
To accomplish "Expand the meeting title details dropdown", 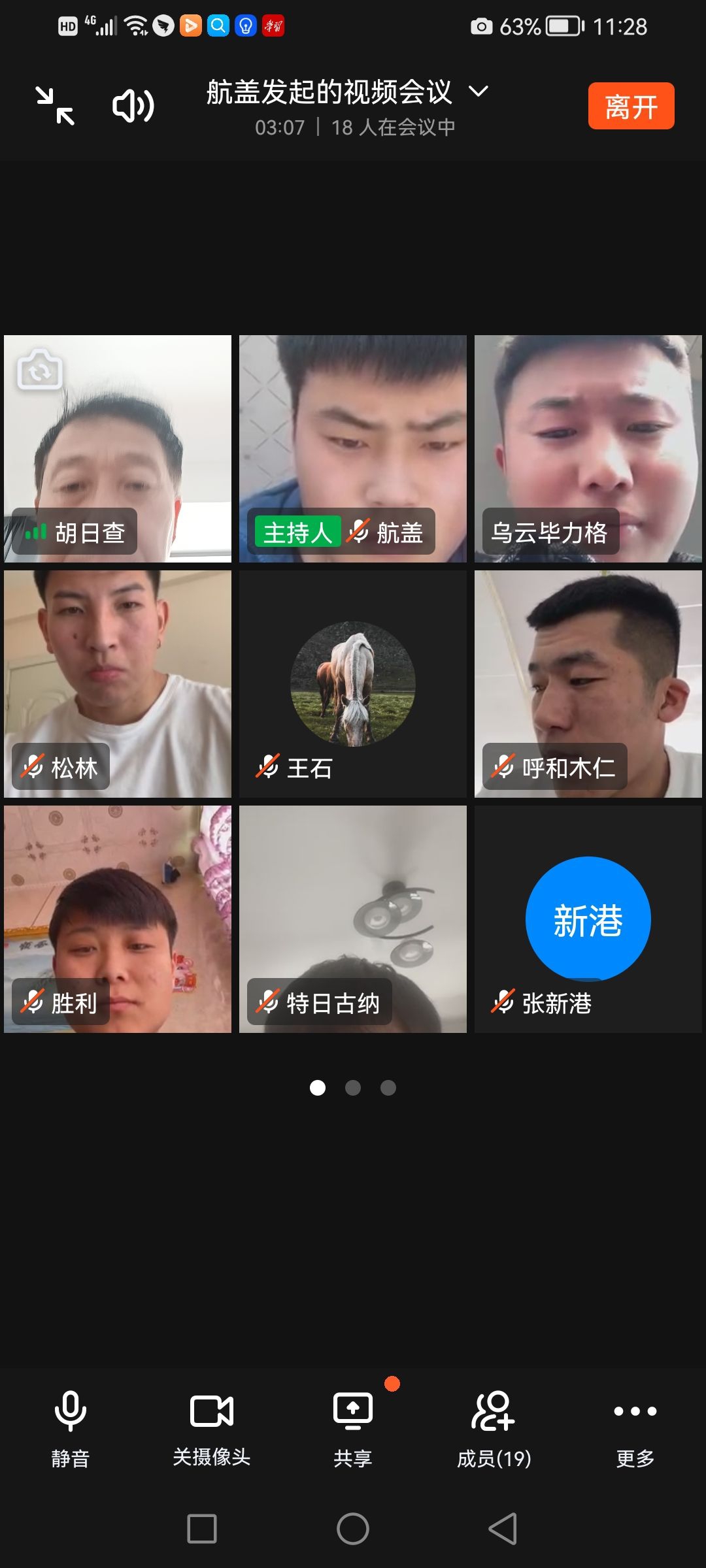I will coord(479,91).
